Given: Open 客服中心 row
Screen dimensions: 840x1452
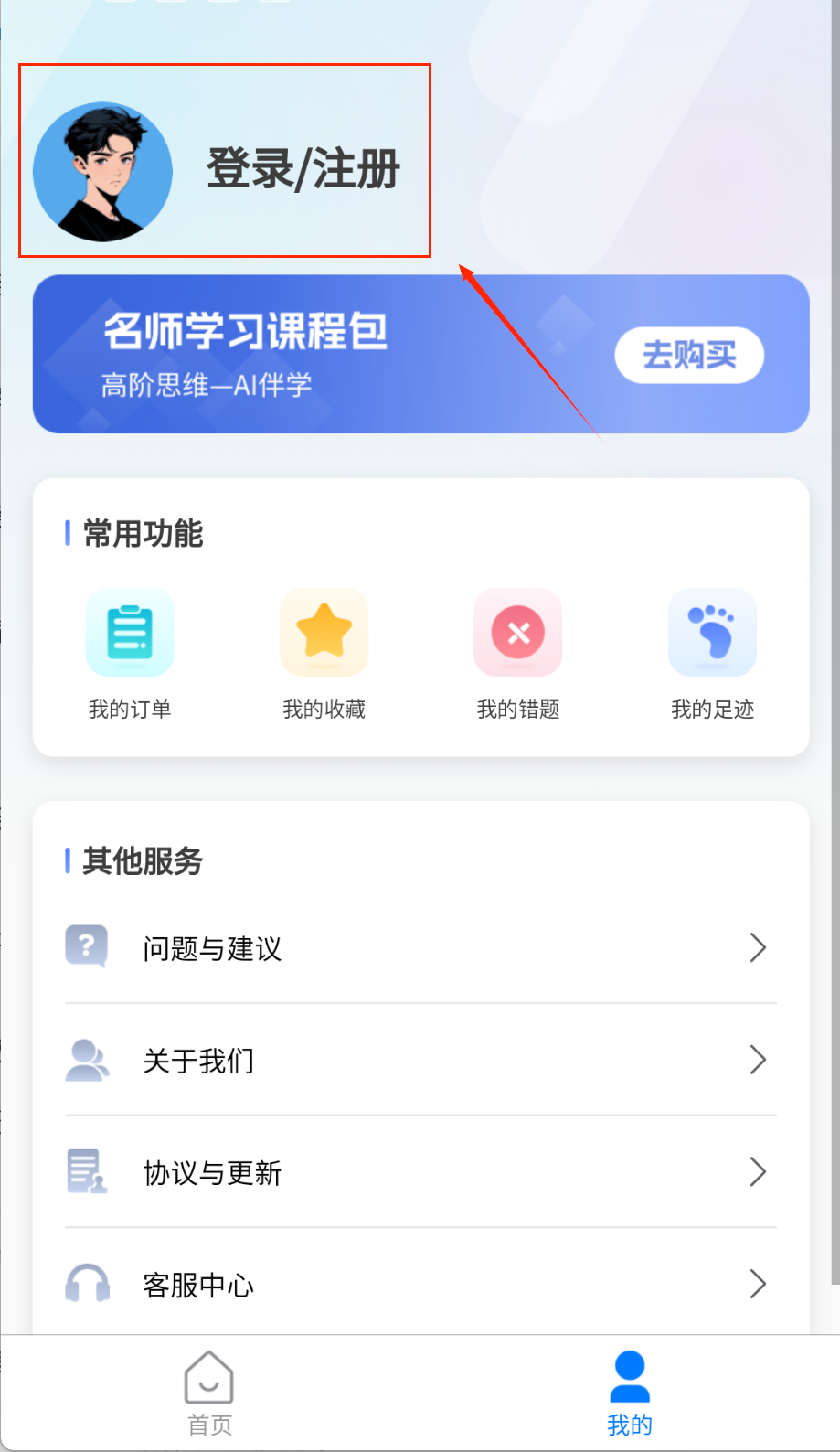Looking at the screenshot, I should click(x=420, y=1285).
